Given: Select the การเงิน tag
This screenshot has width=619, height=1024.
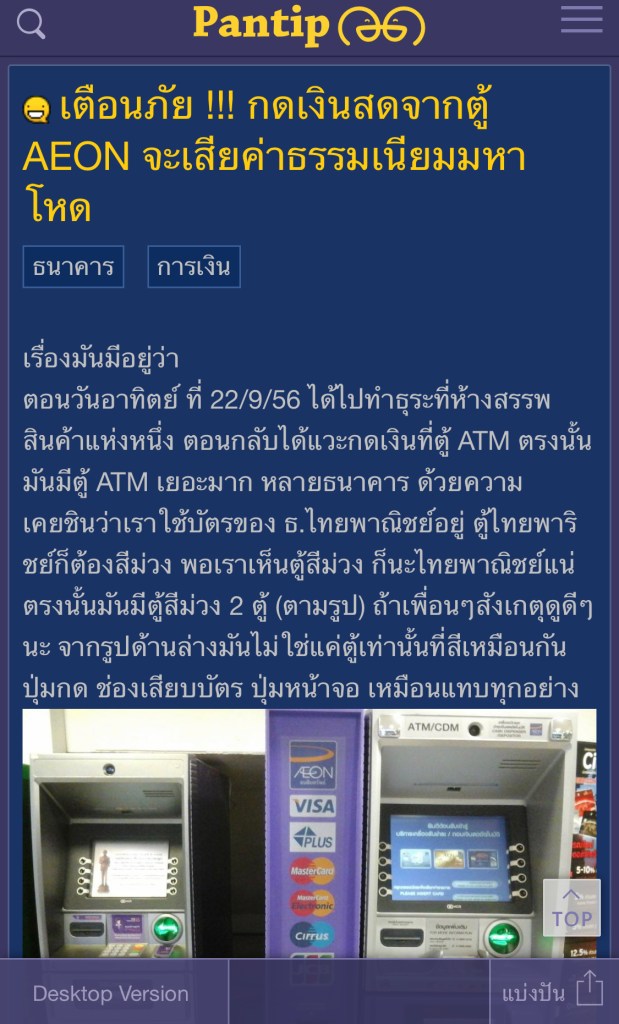Looking at the screenshot, I should pyautogui.click(x=194, y=267).
